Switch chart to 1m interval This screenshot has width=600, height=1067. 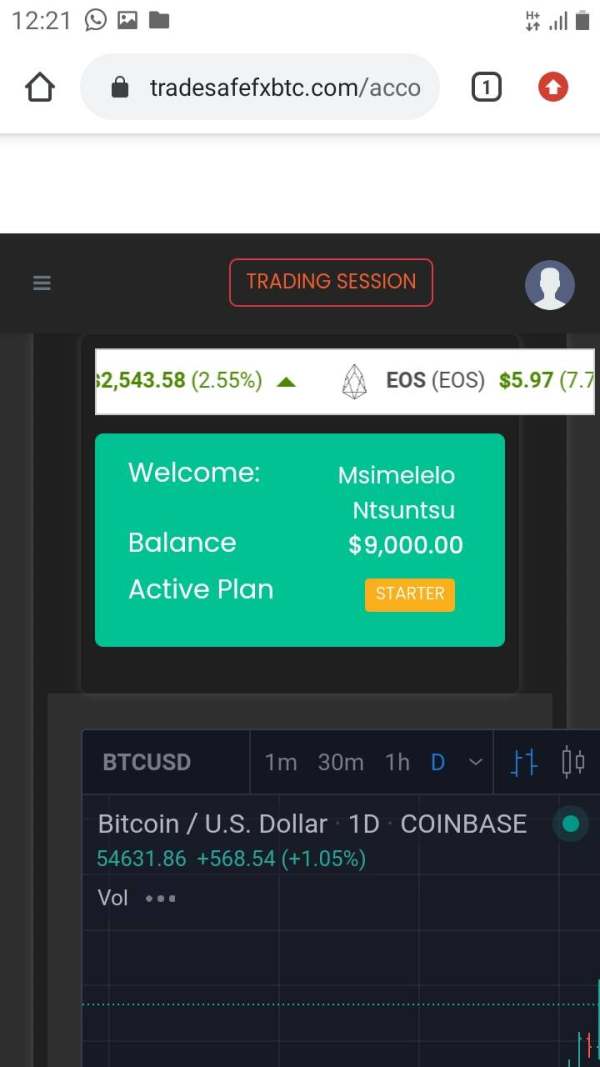coord(281,763)
